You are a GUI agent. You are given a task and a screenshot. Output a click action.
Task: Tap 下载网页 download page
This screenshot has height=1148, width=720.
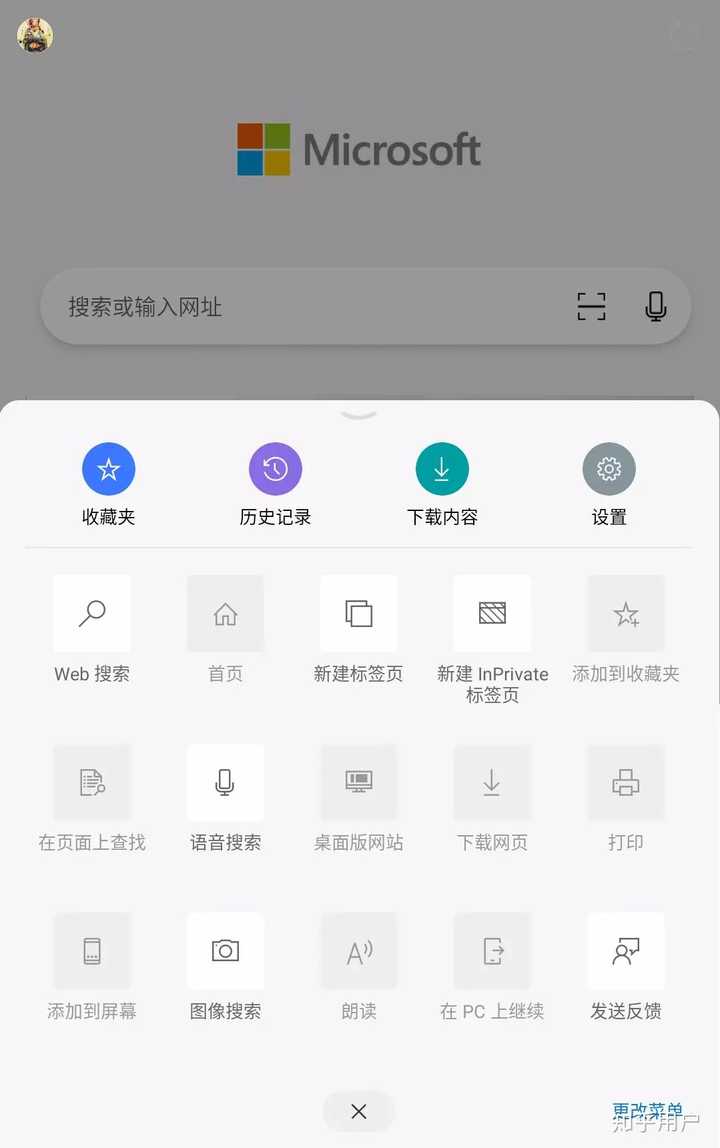point(492,783)
